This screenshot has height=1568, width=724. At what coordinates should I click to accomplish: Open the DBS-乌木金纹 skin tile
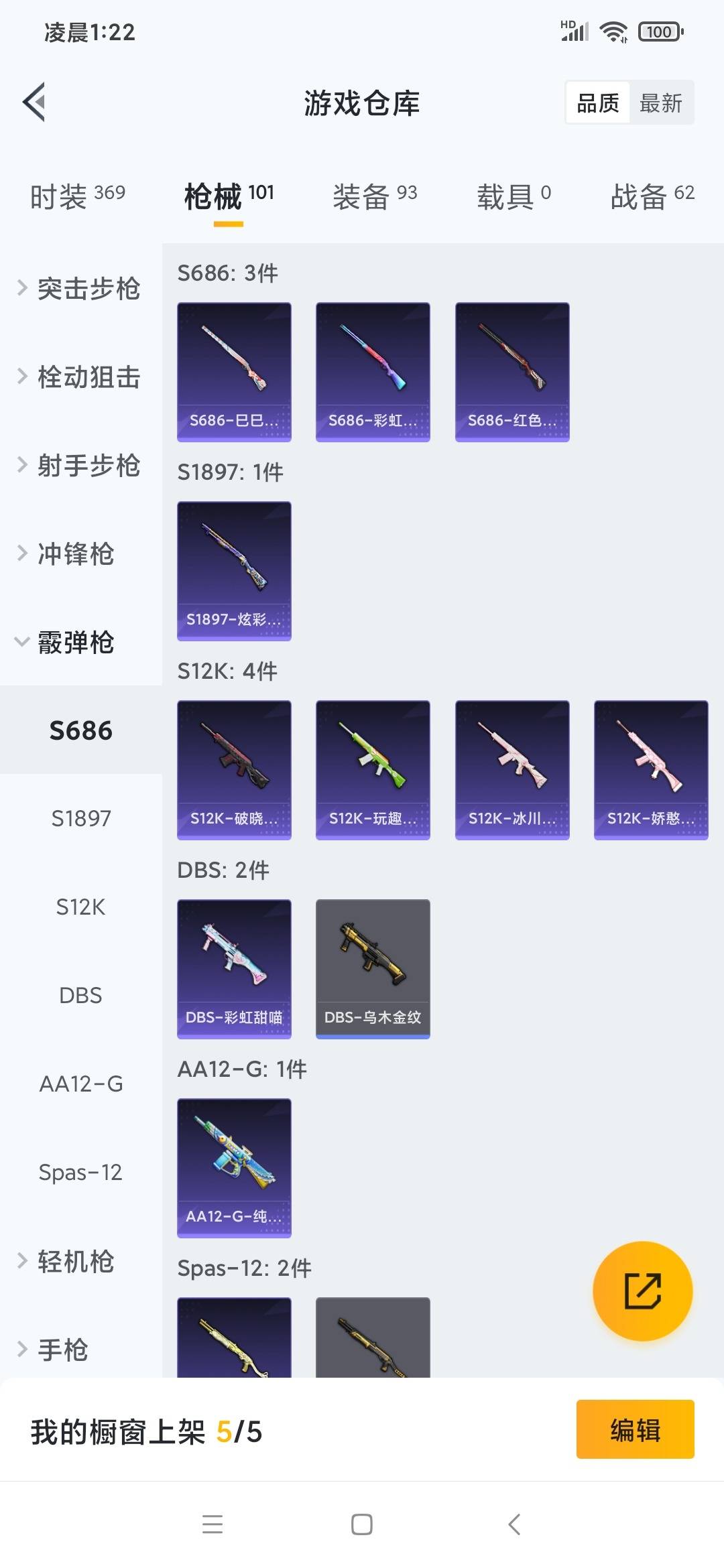[x=373, y=969]
